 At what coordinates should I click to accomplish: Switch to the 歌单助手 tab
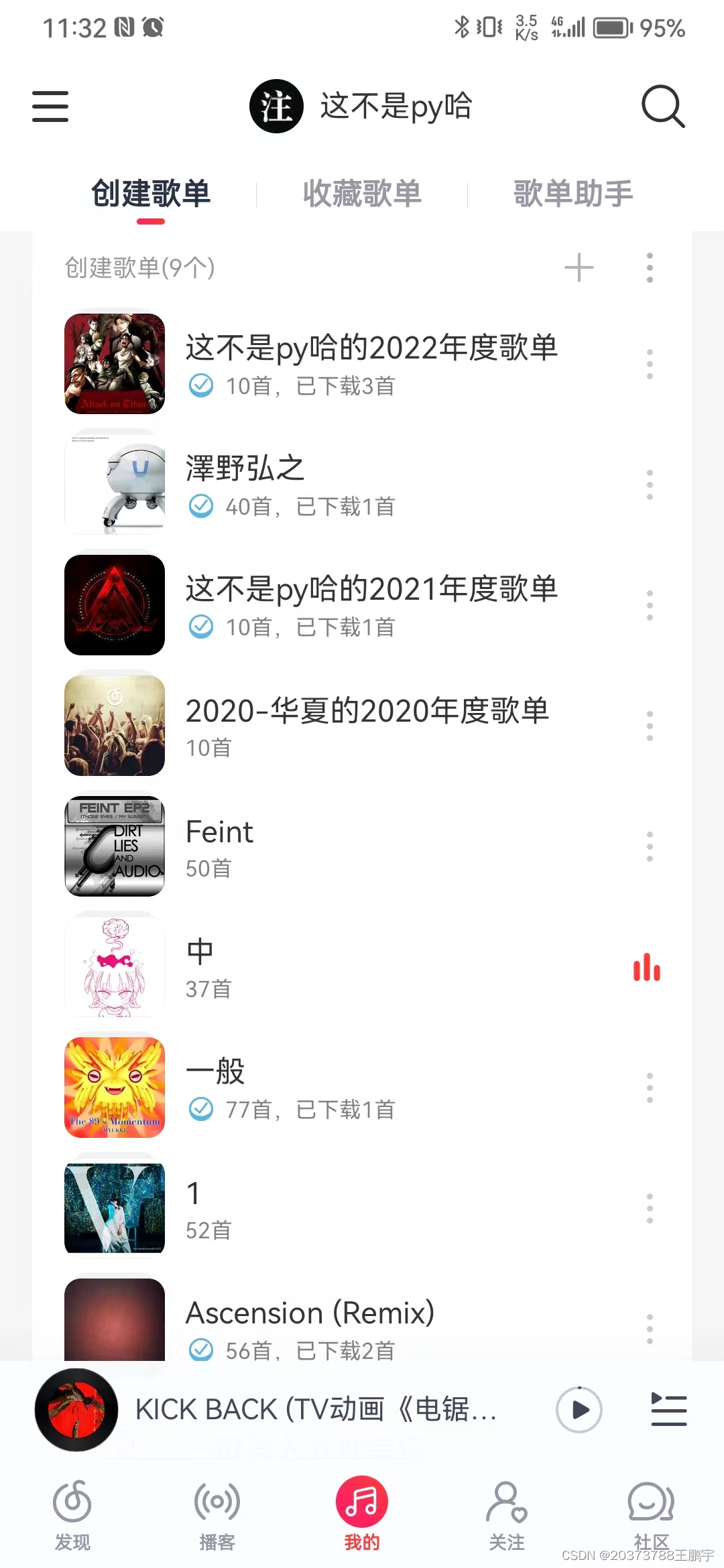point(573,194)
